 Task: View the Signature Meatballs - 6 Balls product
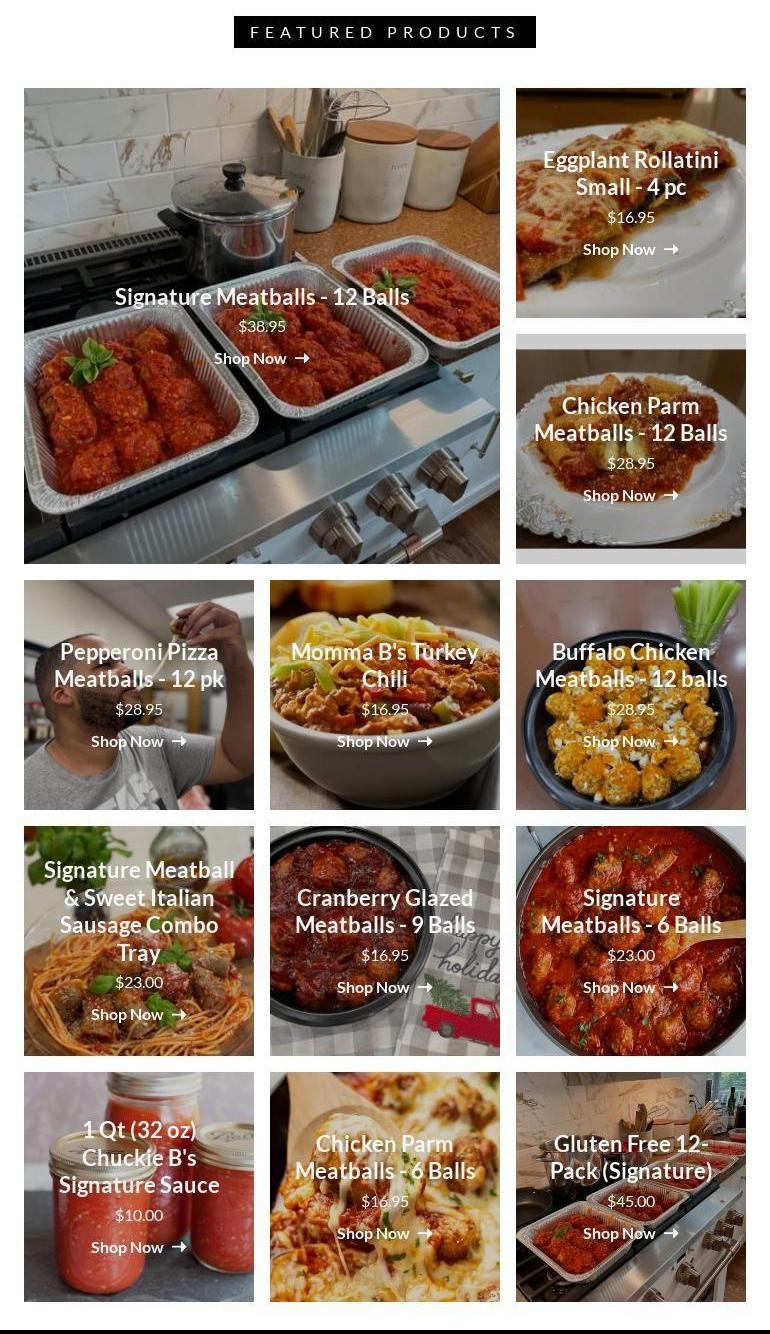point(630,912)
